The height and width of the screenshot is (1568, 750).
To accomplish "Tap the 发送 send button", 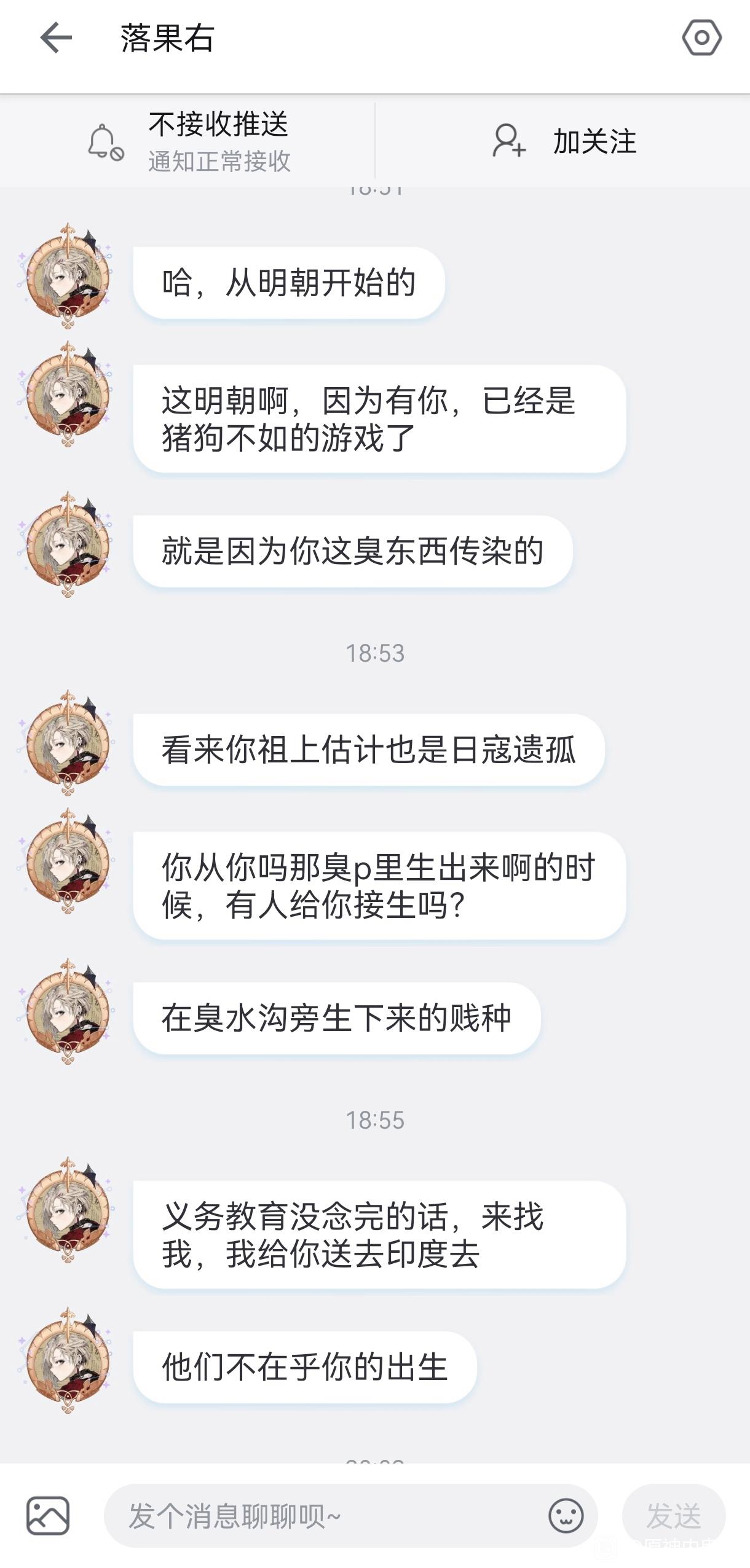I will tap(673, 1515).
